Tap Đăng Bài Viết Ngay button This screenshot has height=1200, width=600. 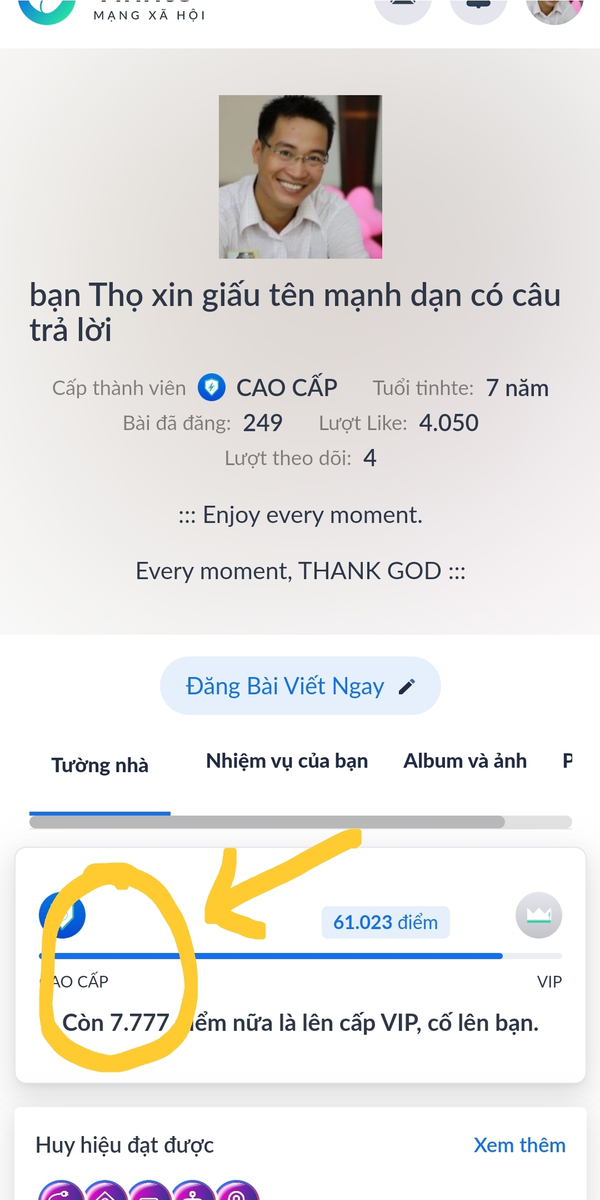point(300,686)
